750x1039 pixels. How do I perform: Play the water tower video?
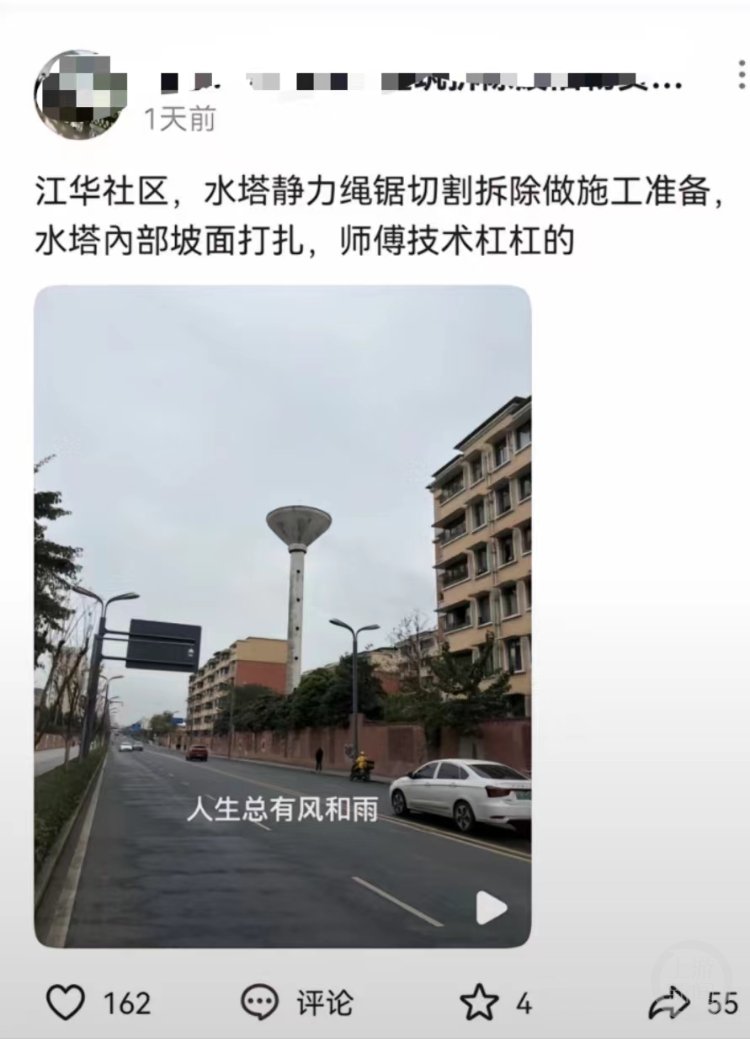tap(490, 907)
